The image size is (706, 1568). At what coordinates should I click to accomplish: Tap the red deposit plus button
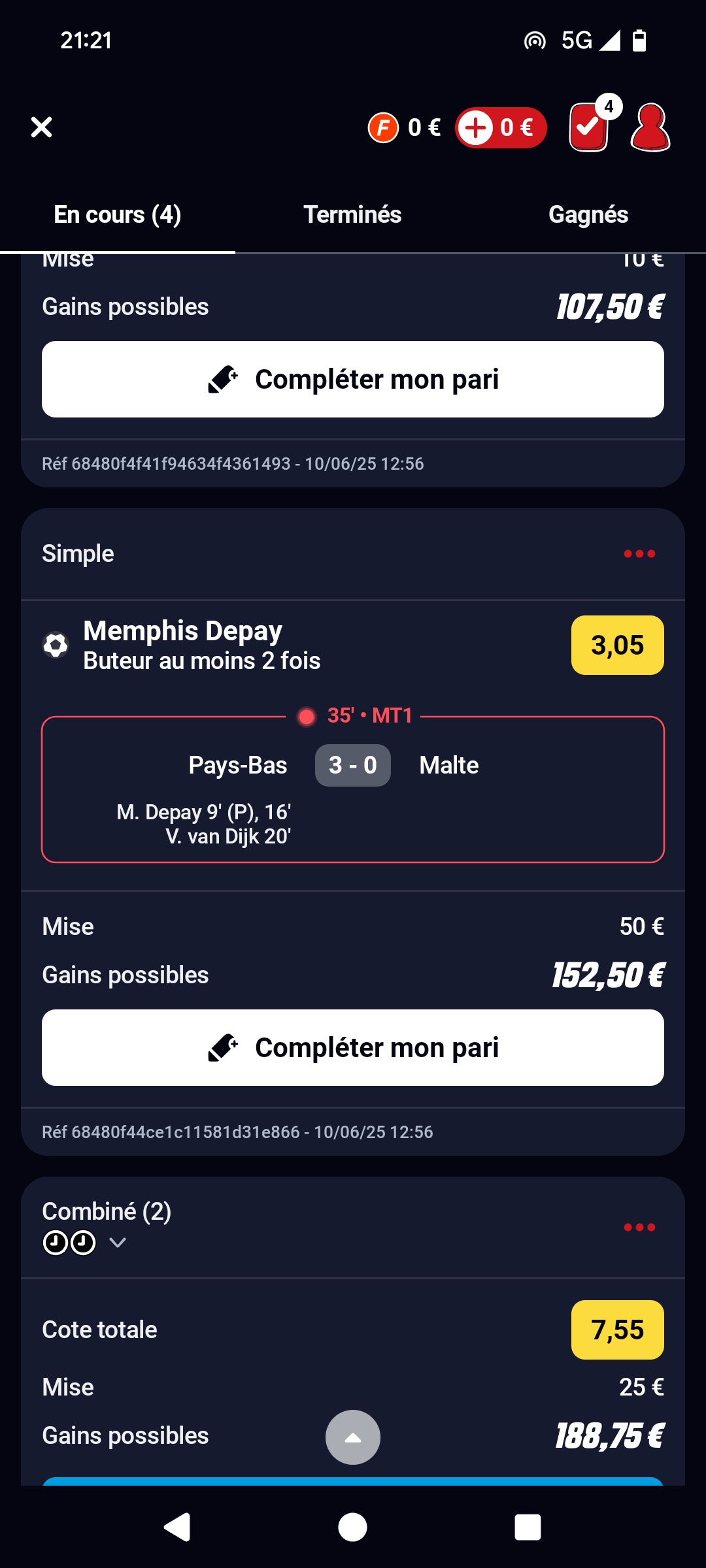click(x=501, y=127)
